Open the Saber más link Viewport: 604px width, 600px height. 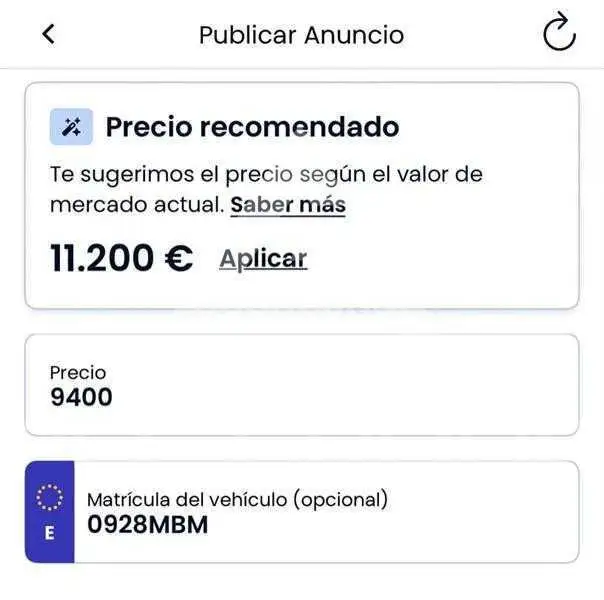point(288,205)
